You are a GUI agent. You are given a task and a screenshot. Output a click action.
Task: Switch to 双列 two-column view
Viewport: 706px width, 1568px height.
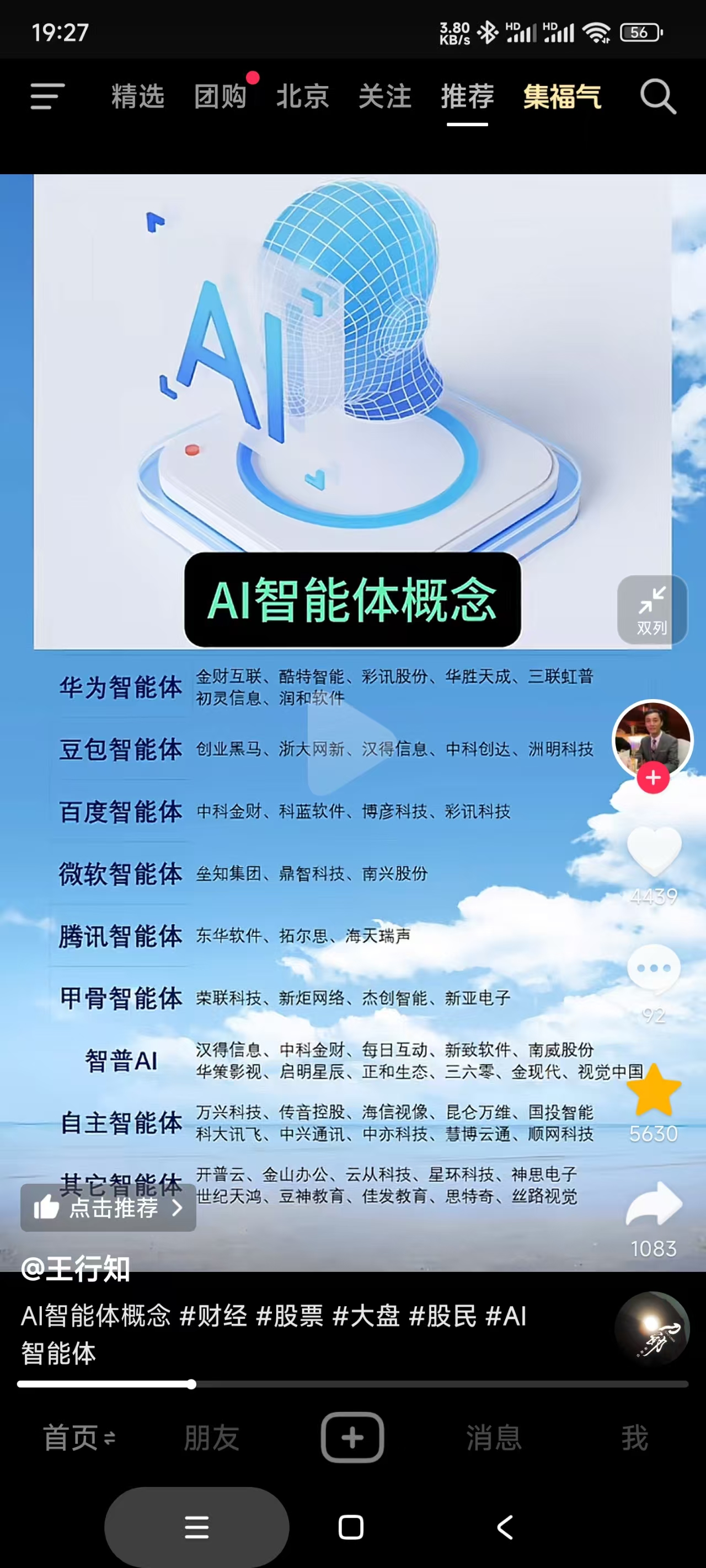(x=652, y=609)
